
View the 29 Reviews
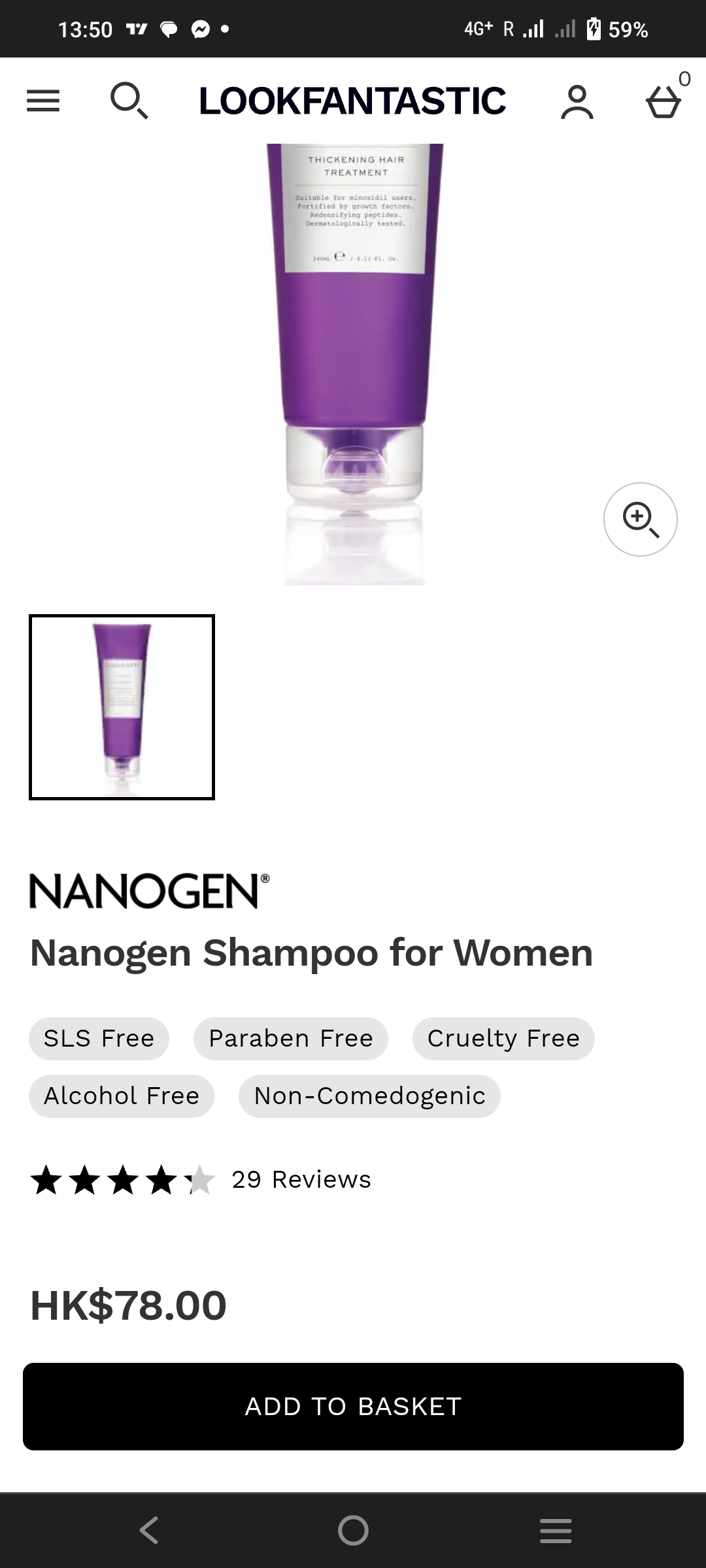coord(301,1180)
